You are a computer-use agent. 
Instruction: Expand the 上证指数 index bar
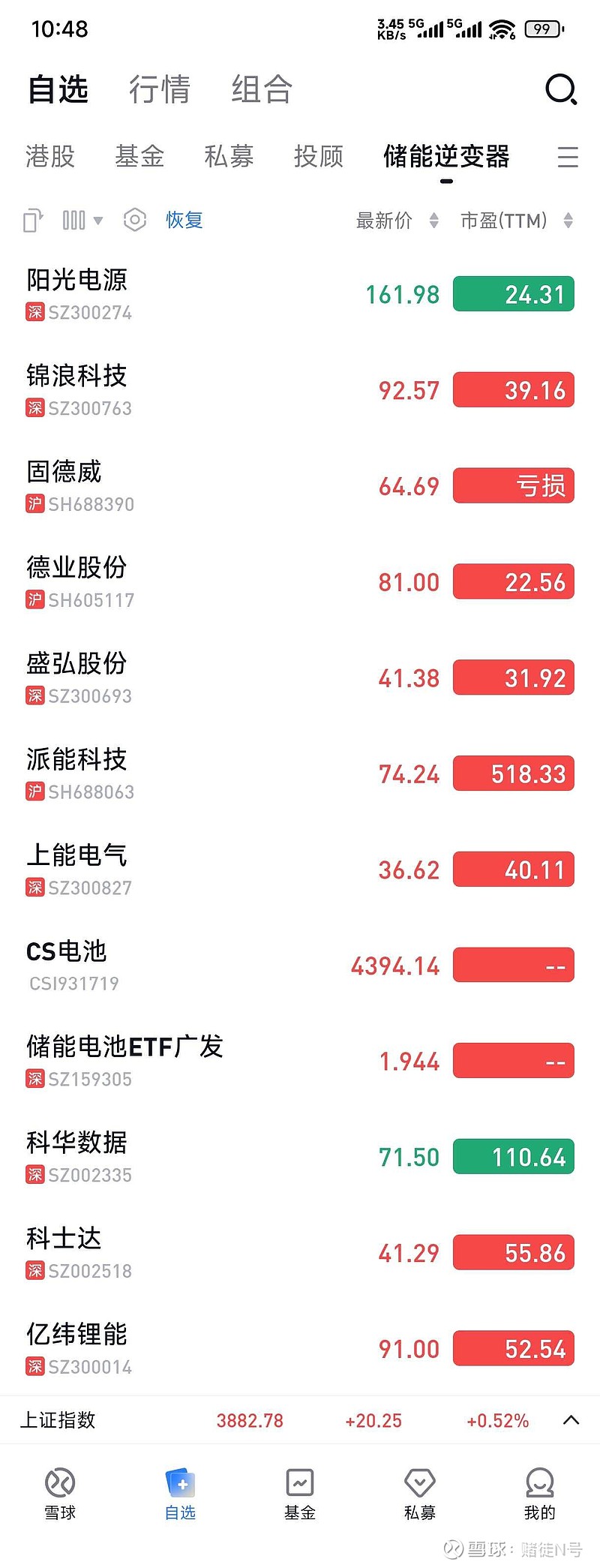571,1420
